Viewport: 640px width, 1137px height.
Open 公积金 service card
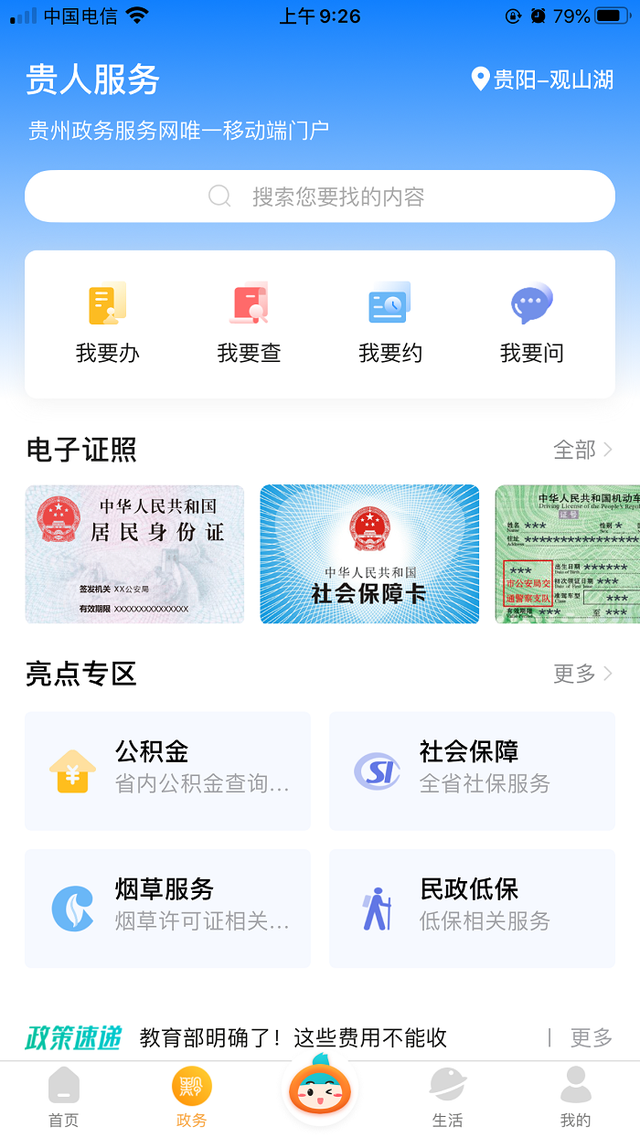tap(168, 770)
